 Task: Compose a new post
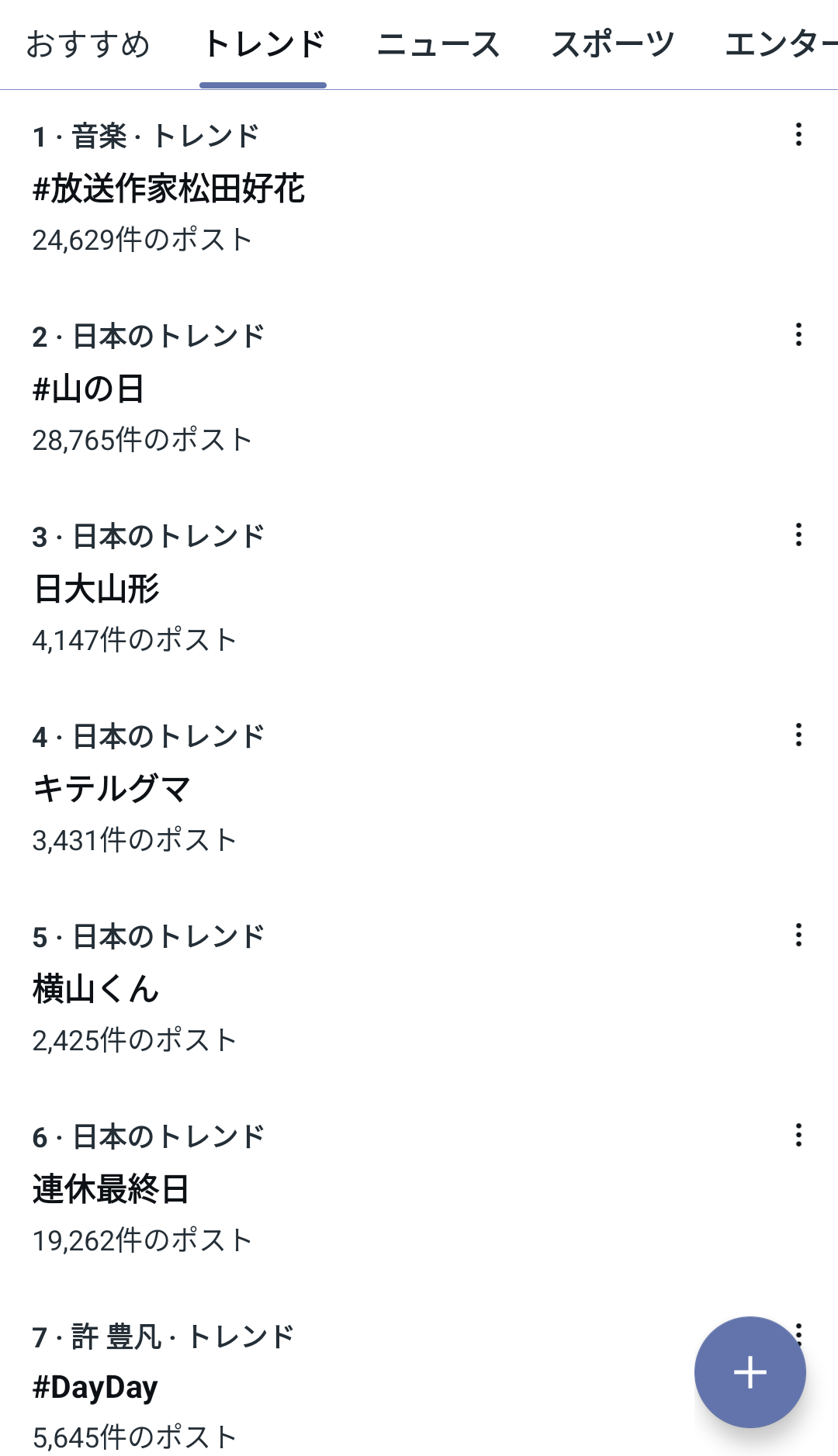(750, 1372)
